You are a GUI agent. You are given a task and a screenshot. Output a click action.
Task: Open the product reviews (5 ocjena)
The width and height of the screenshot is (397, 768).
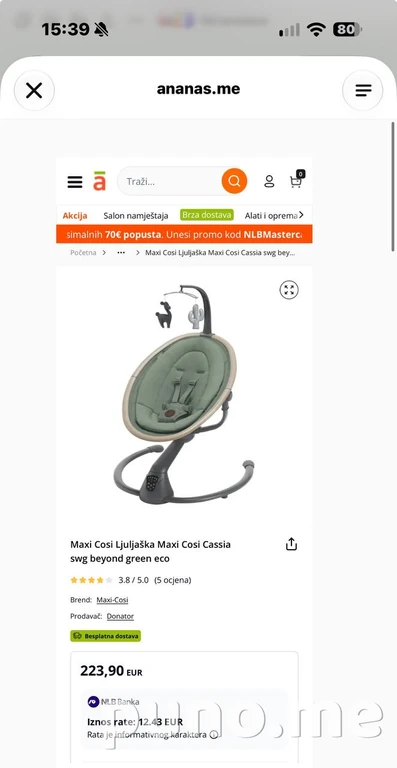(x=172, y=580)
